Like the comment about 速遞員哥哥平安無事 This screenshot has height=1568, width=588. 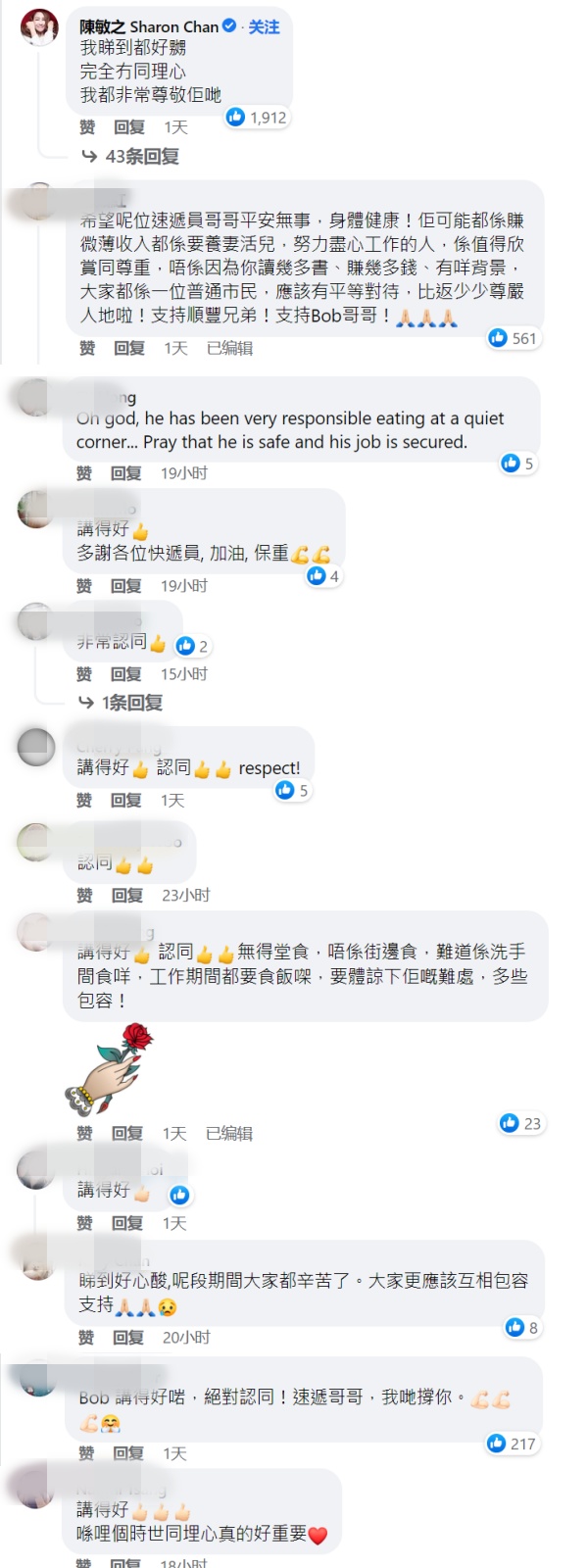[87, 348]
